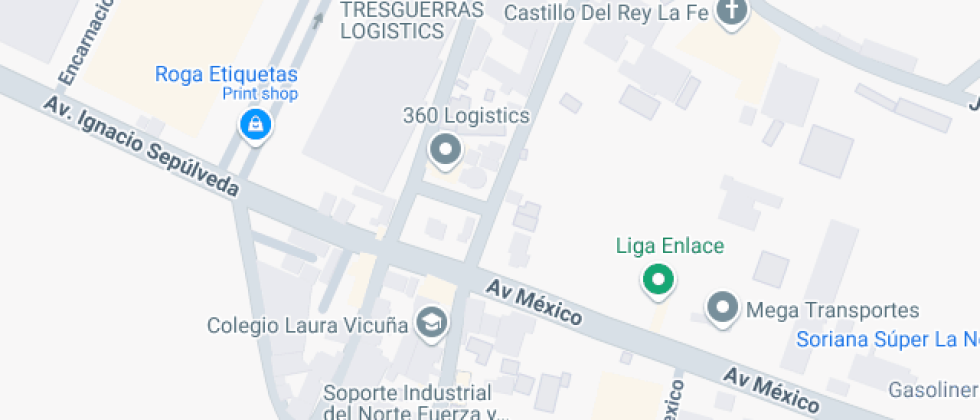Select the 360 Logistics map marker

tap(444, 151)
